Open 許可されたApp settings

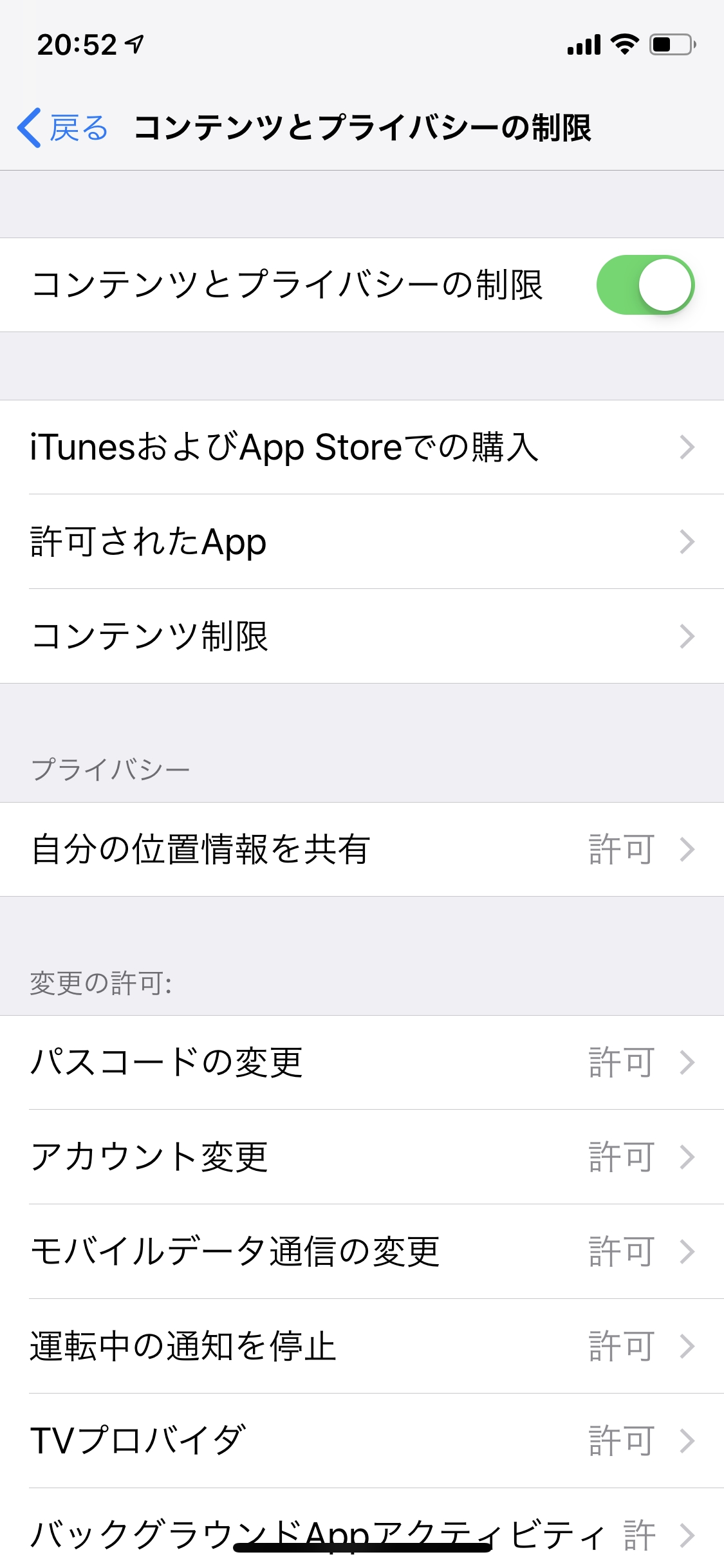coord(362,541)
